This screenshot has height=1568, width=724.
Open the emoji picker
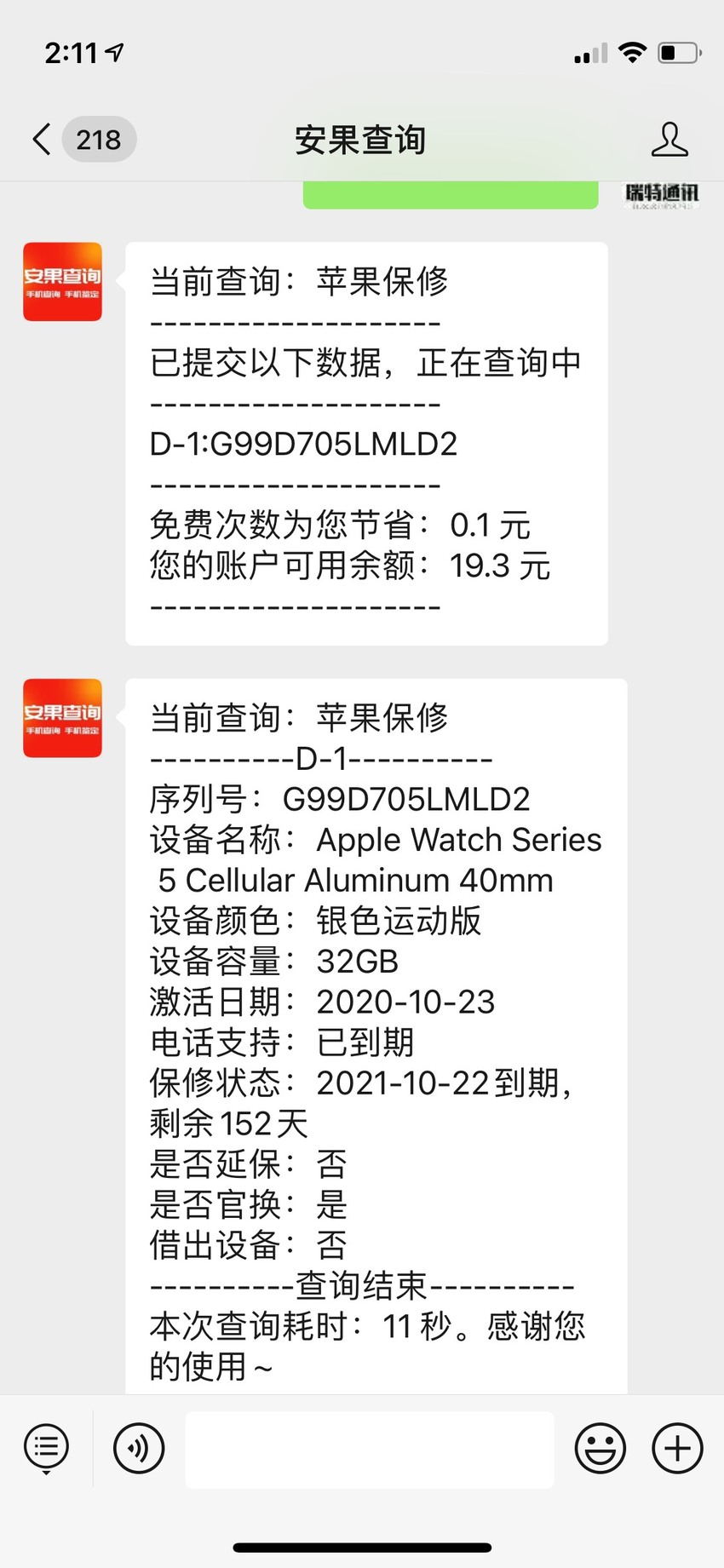pos(600,1448)
